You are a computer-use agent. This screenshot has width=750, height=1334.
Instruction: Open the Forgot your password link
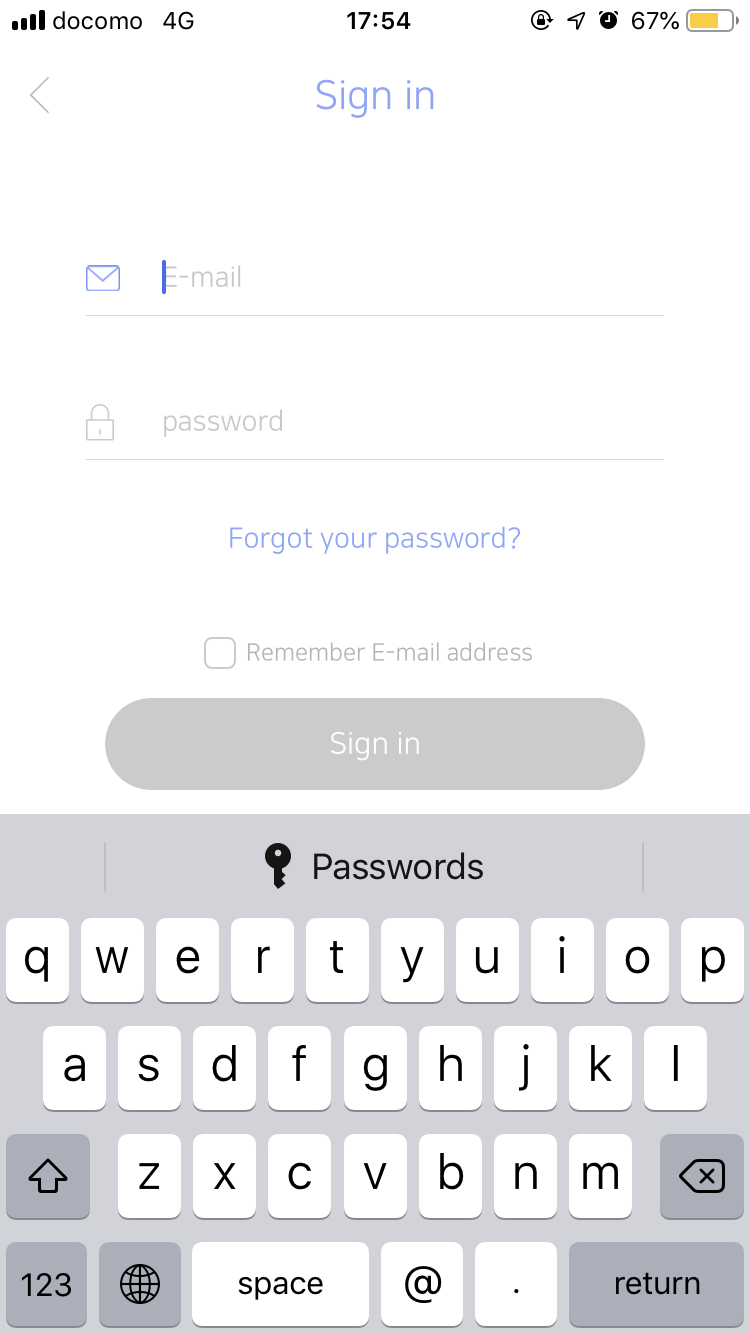[375, 538]
